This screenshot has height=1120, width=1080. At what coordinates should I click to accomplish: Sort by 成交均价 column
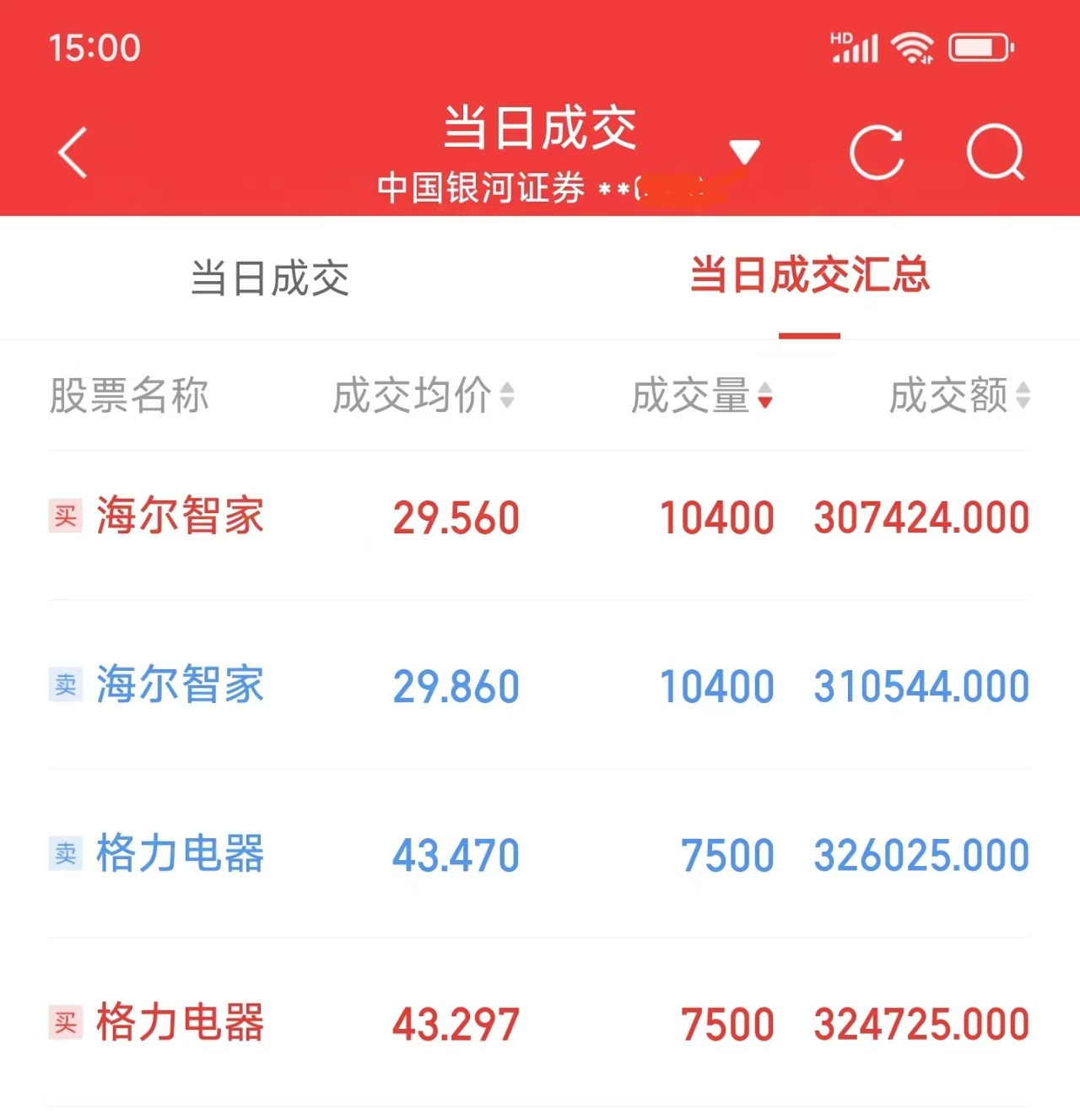424,395
